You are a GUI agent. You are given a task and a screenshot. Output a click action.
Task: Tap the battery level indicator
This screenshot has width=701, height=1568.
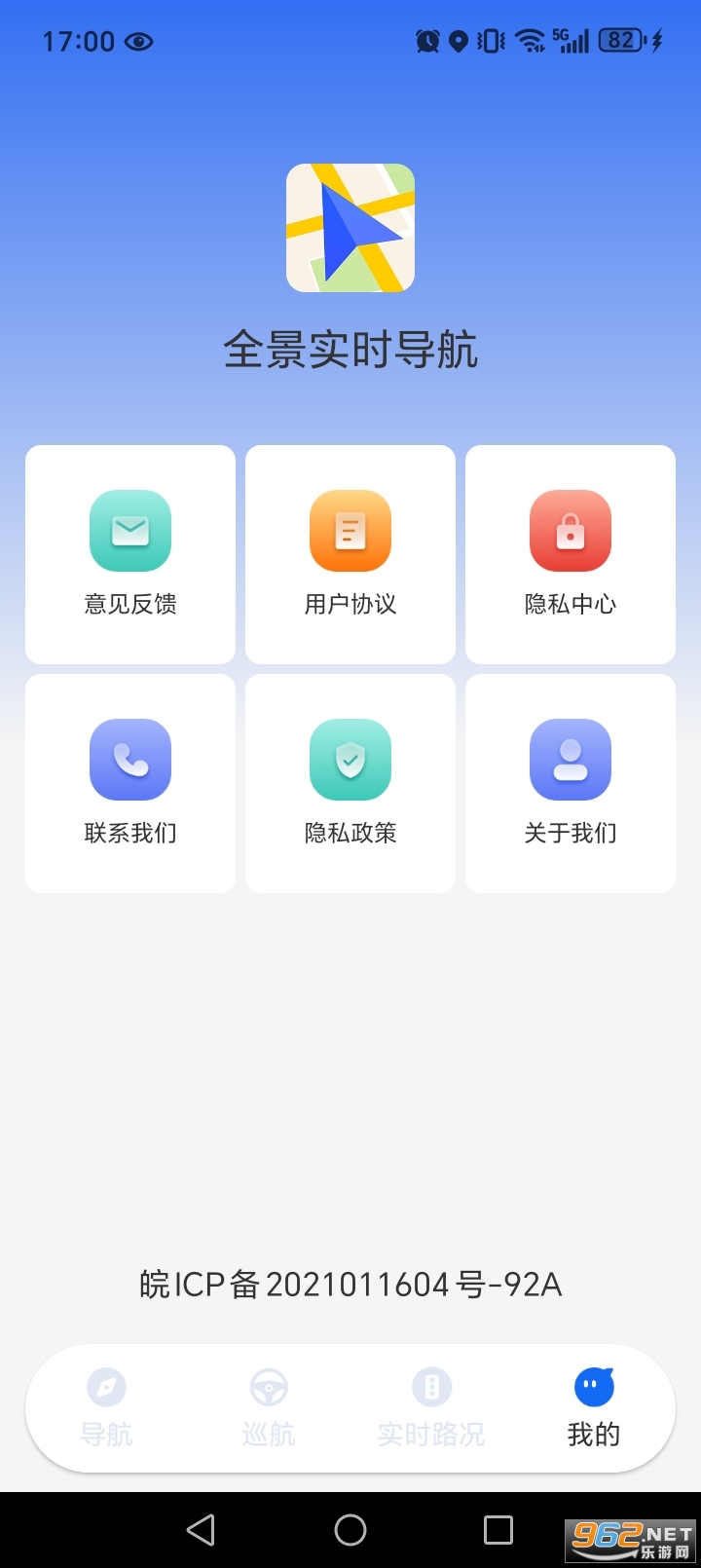pos(615,41)
